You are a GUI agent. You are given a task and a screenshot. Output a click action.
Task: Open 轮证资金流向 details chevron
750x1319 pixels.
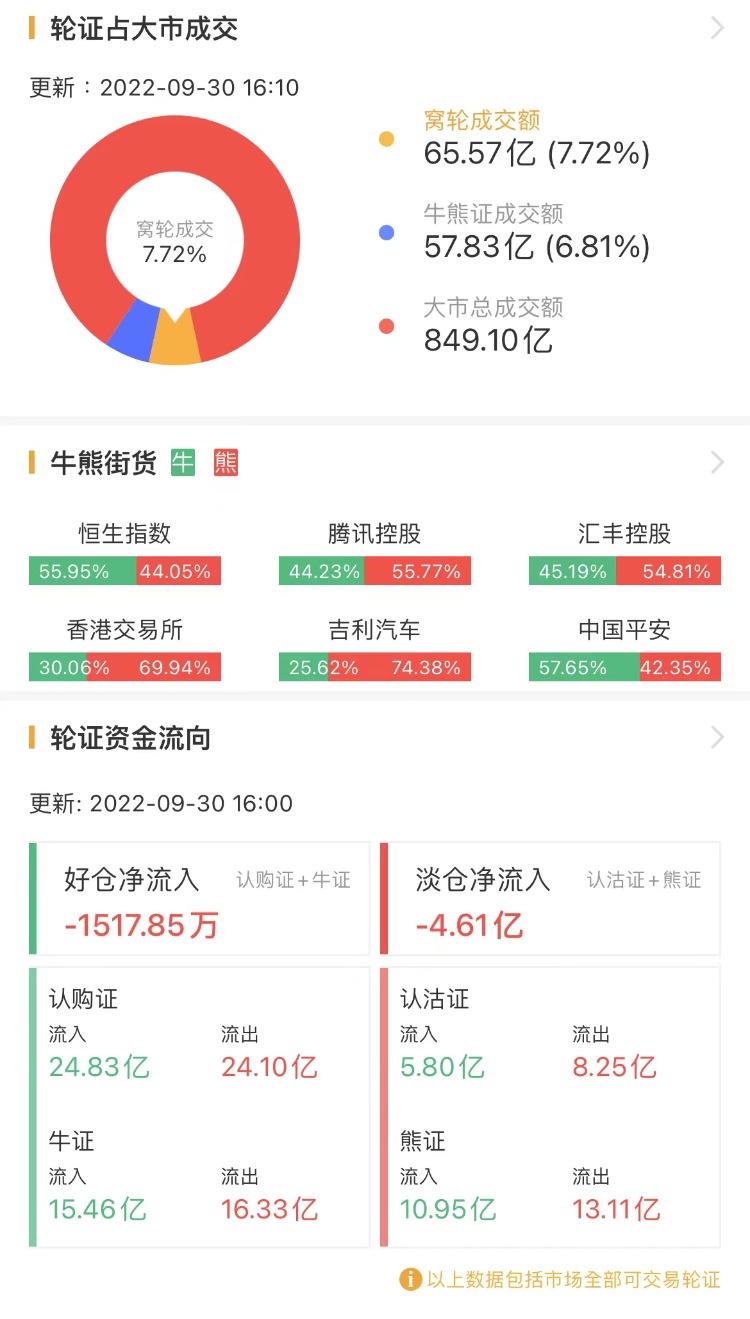[717, 738]
